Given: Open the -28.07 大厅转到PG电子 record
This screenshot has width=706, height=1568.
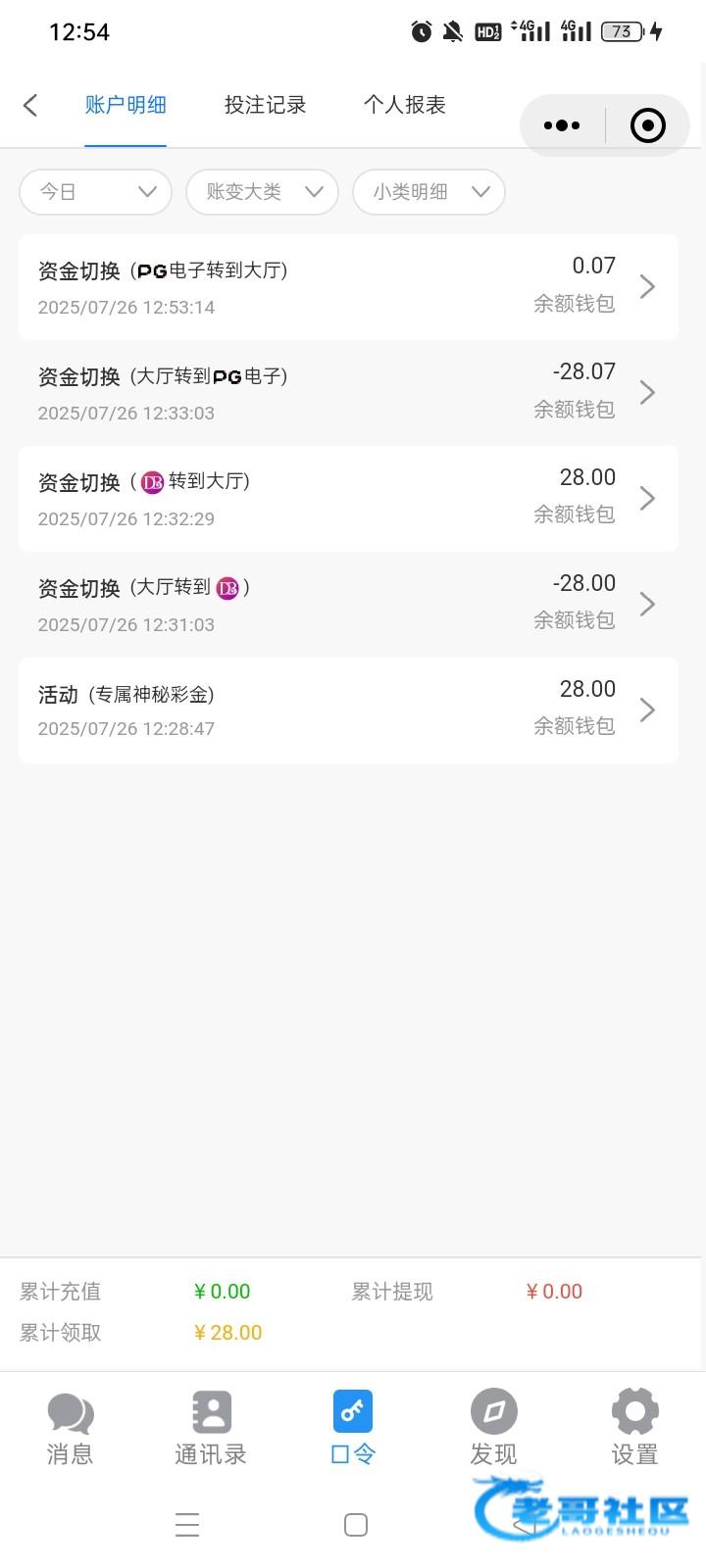Looking at the screenshot, I should [x=348, y=392].
